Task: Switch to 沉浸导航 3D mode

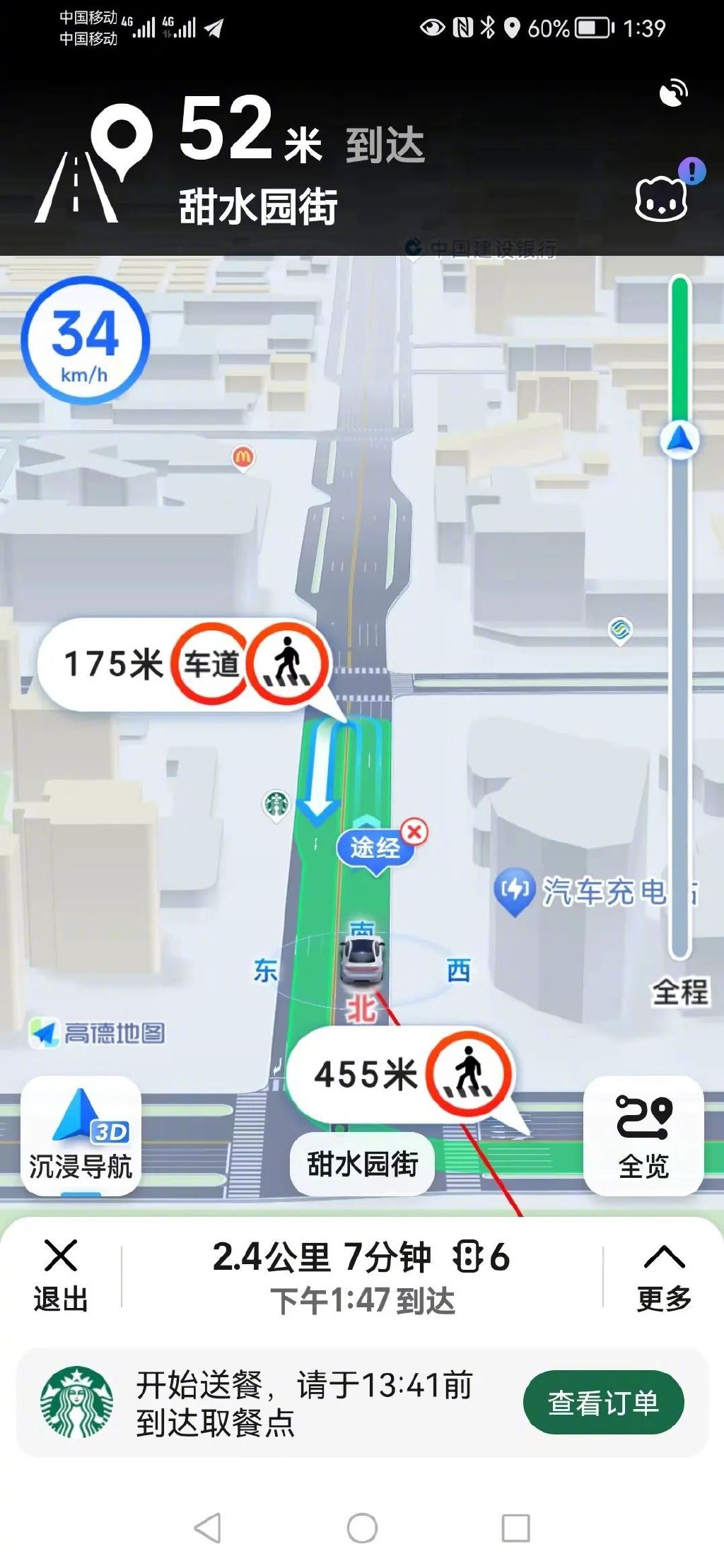Action: pos(81,1136)
